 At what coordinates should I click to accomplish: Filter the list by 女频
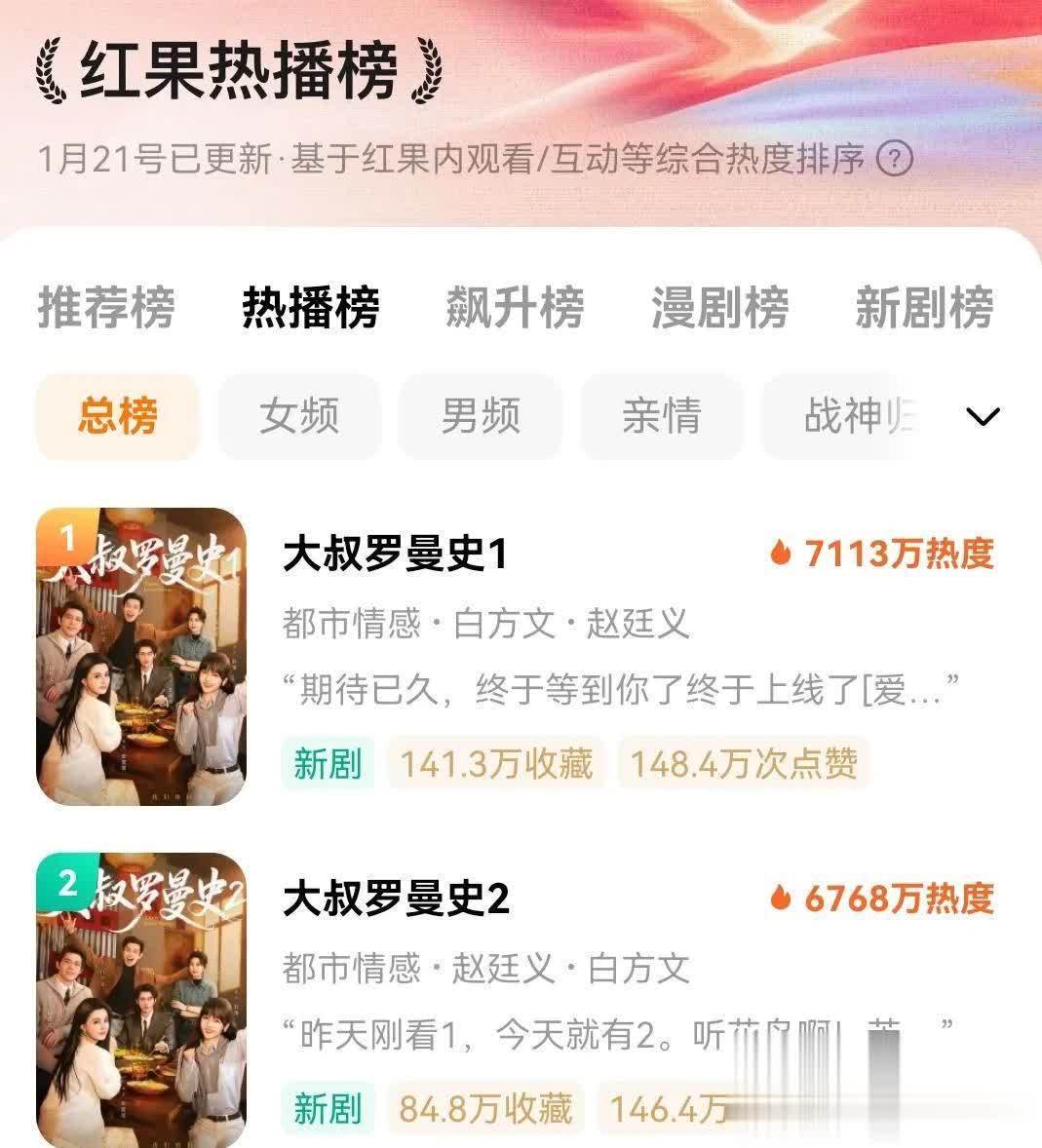[298, 417]
